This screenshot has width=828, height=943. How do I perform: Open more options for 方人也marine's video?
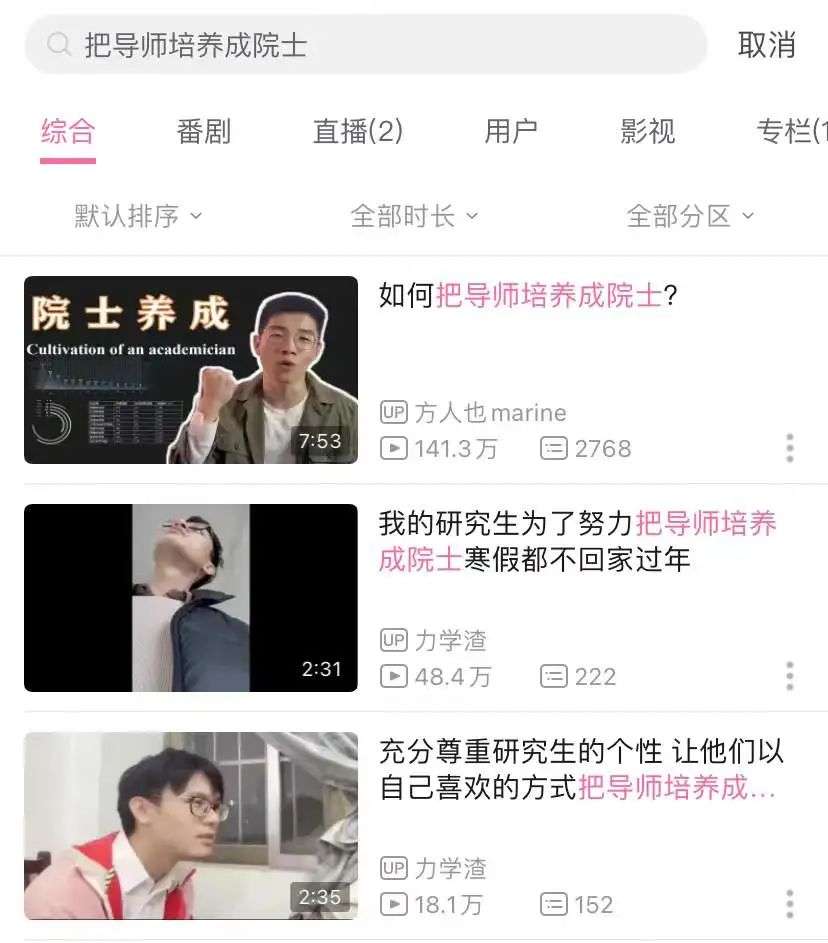(790, 448)
